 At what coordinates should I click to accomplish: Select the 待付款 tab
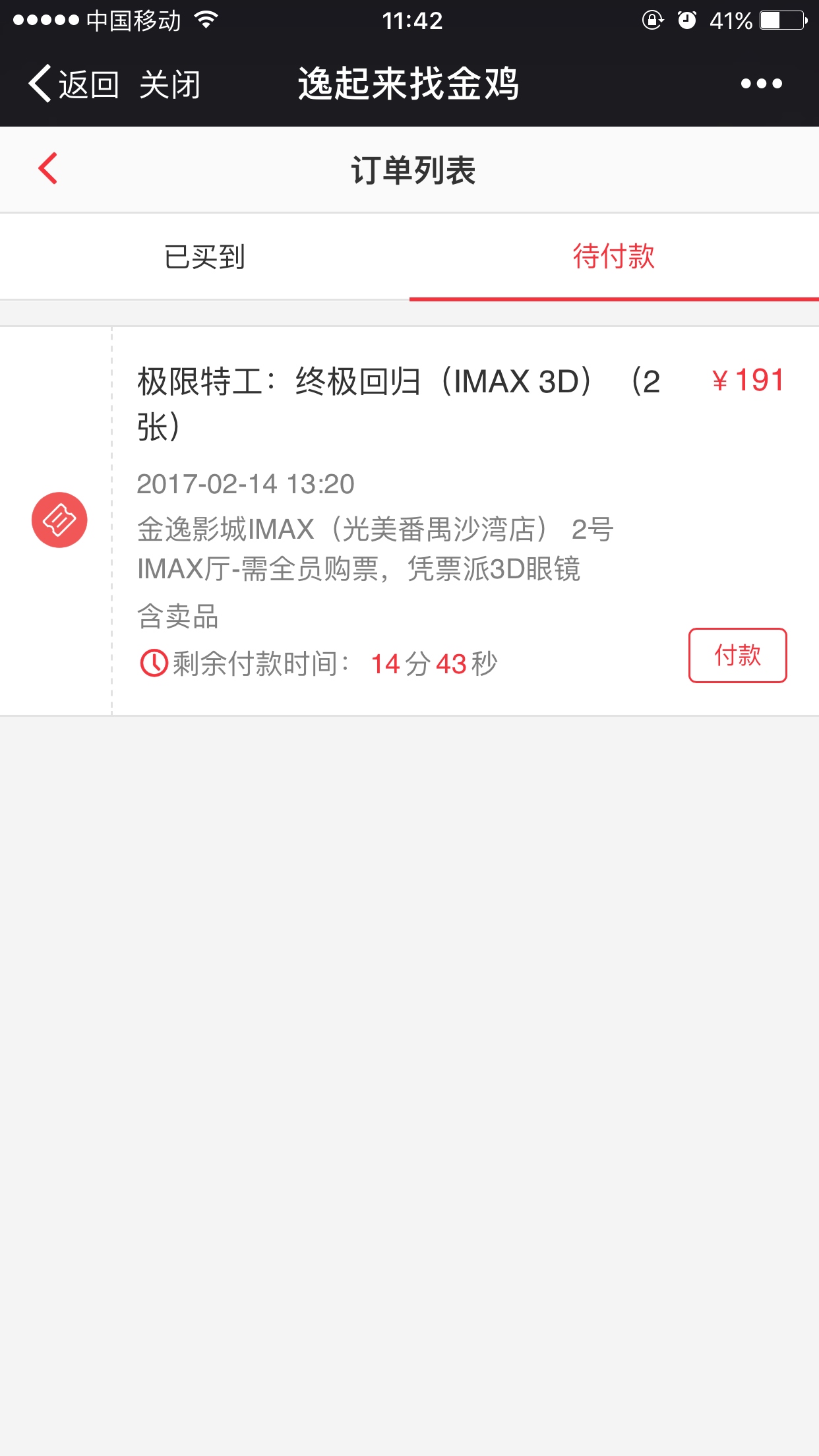(x=613, y=257)
